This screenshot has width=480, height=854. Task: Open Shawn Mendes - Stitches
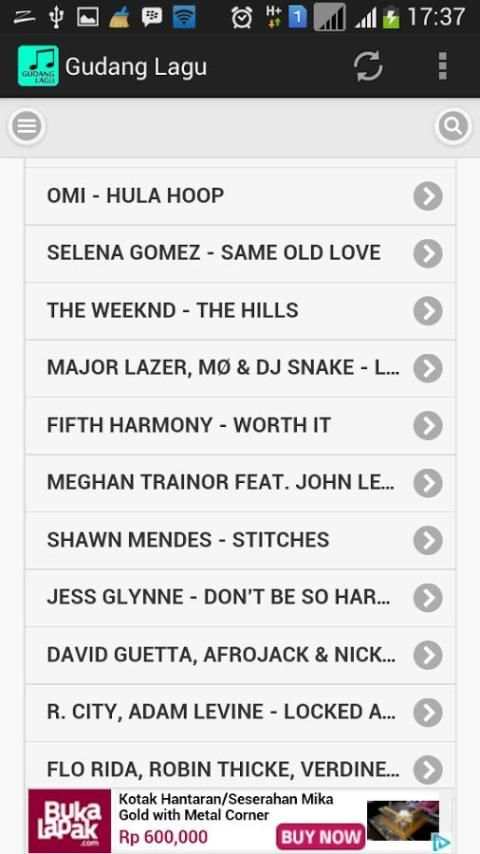point(240,541)
